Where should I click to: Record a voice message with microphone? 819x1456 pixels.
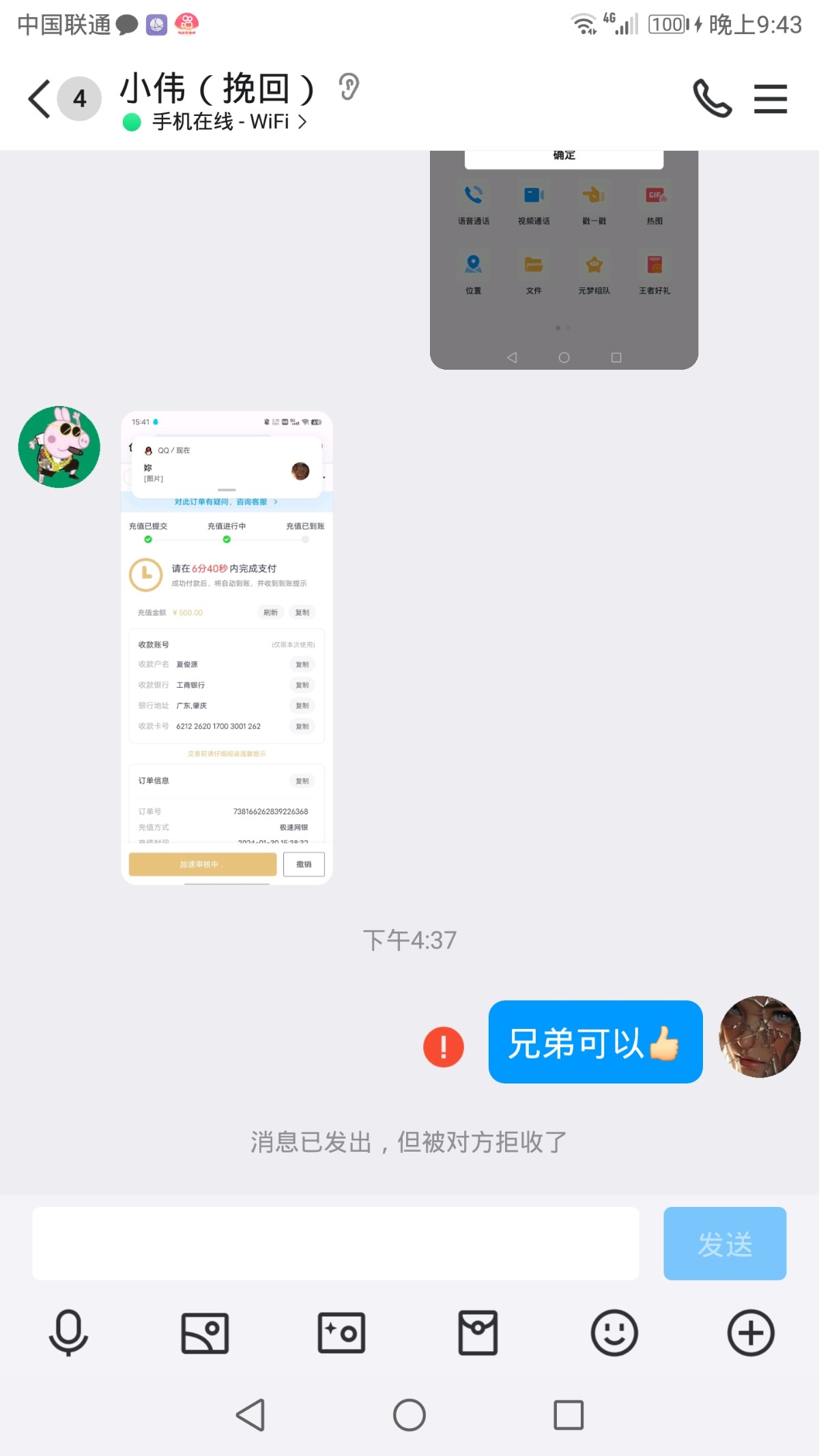(68, 1333)
